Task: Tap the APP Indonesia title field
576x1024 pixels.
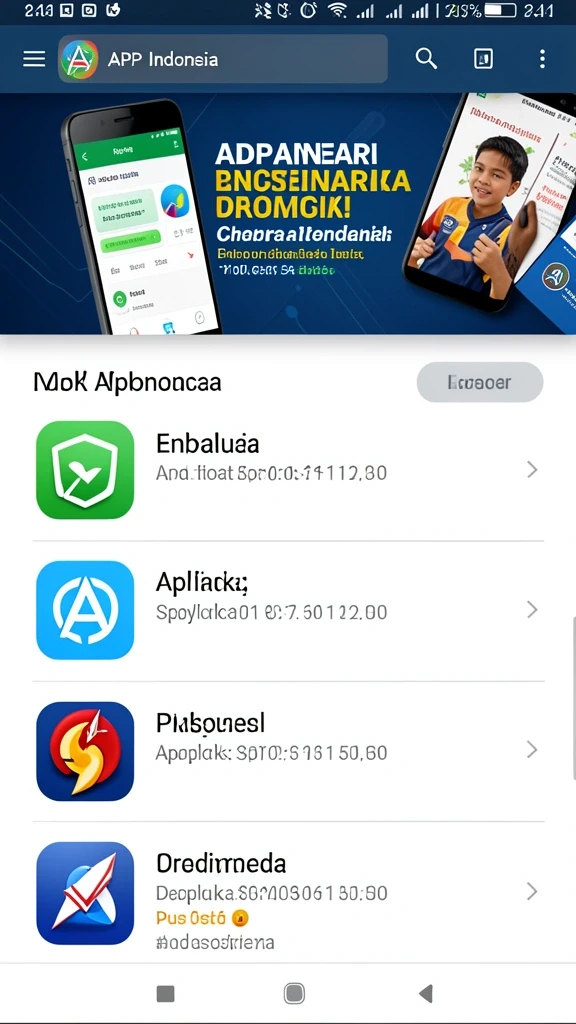Action: (223, 59)
